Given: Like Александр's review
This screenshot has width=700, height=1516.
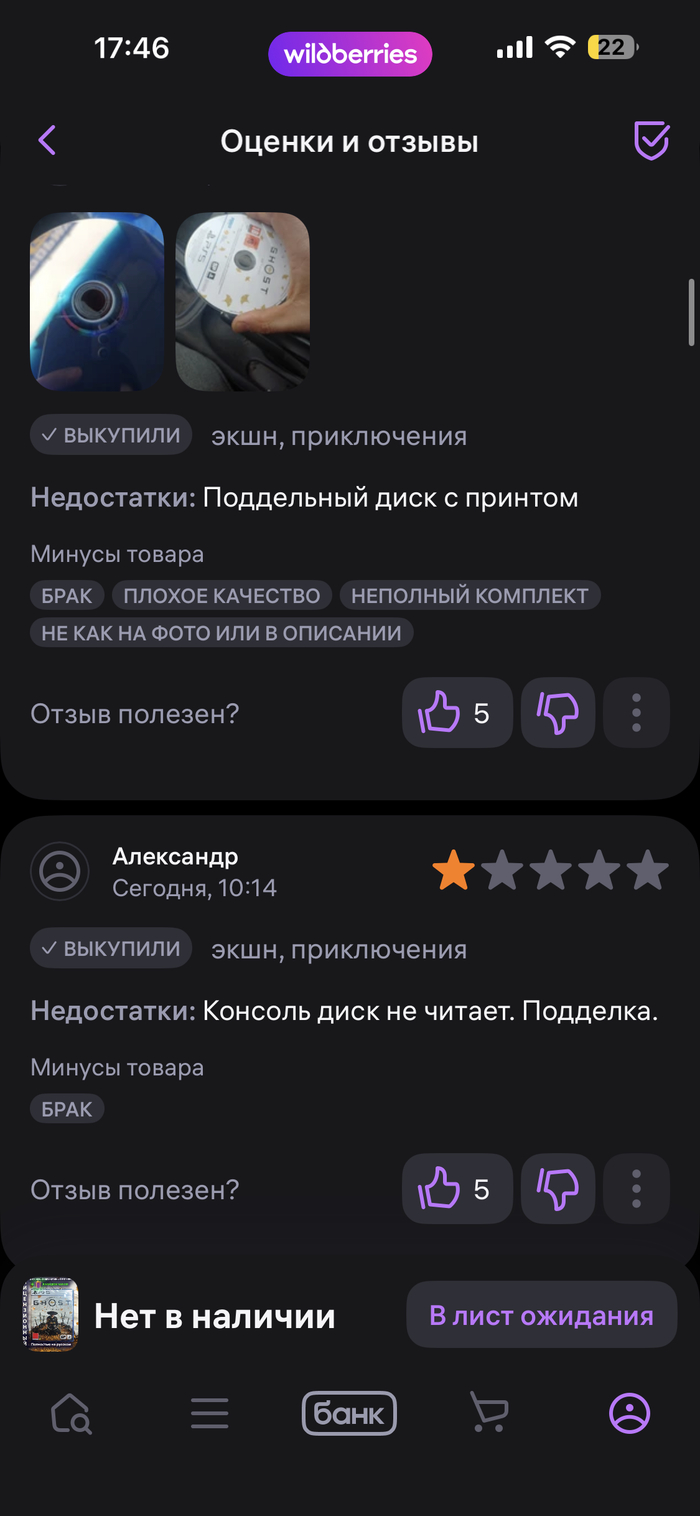Looking at the screenshot, I should [x=457, y=1189].
